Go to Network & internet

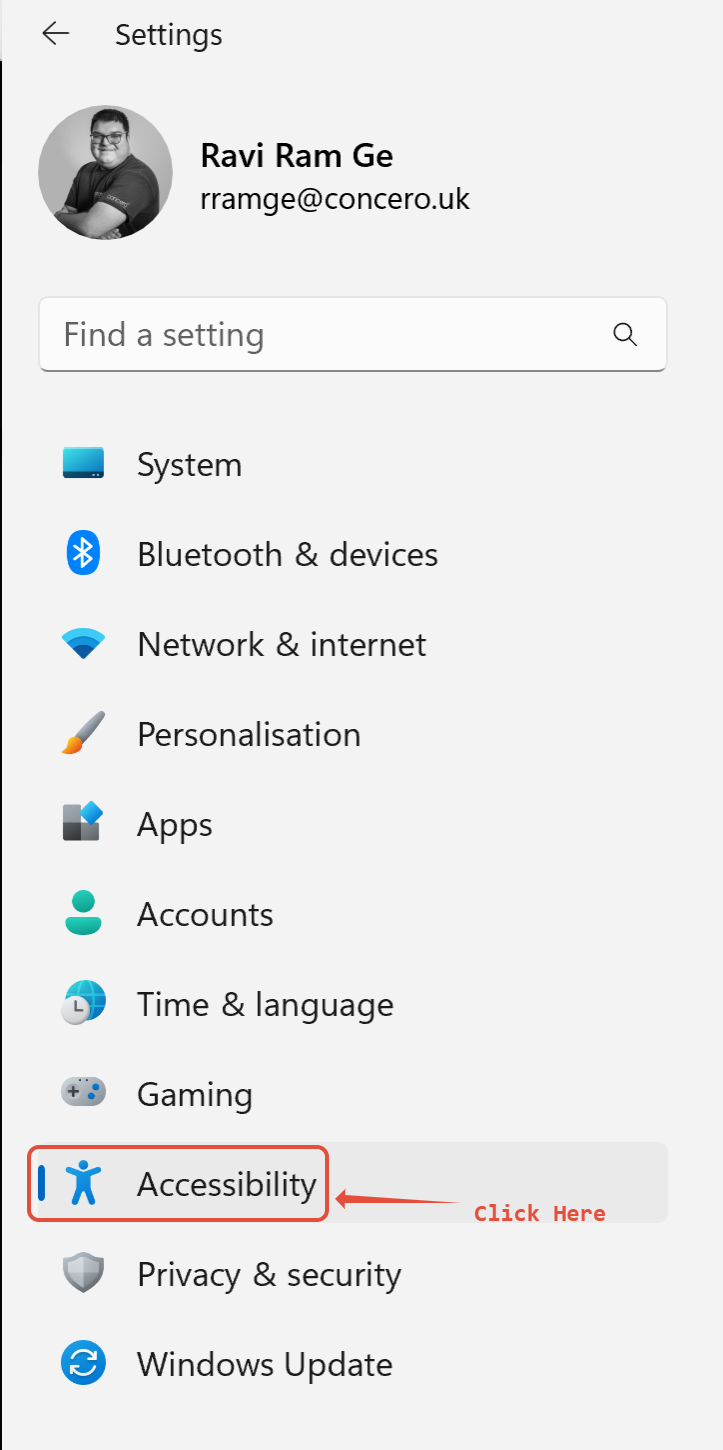coord(281,645)
